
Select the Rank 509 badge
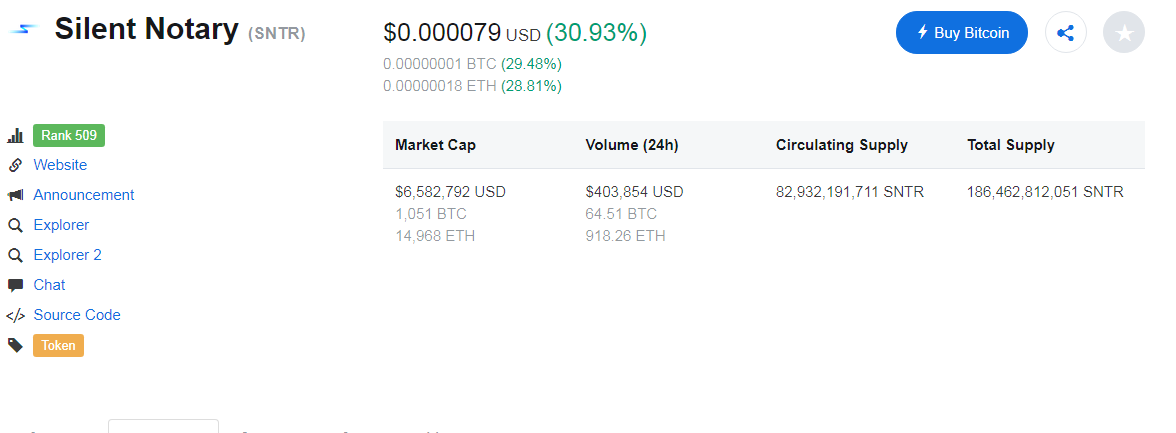[x=69, y=135]
